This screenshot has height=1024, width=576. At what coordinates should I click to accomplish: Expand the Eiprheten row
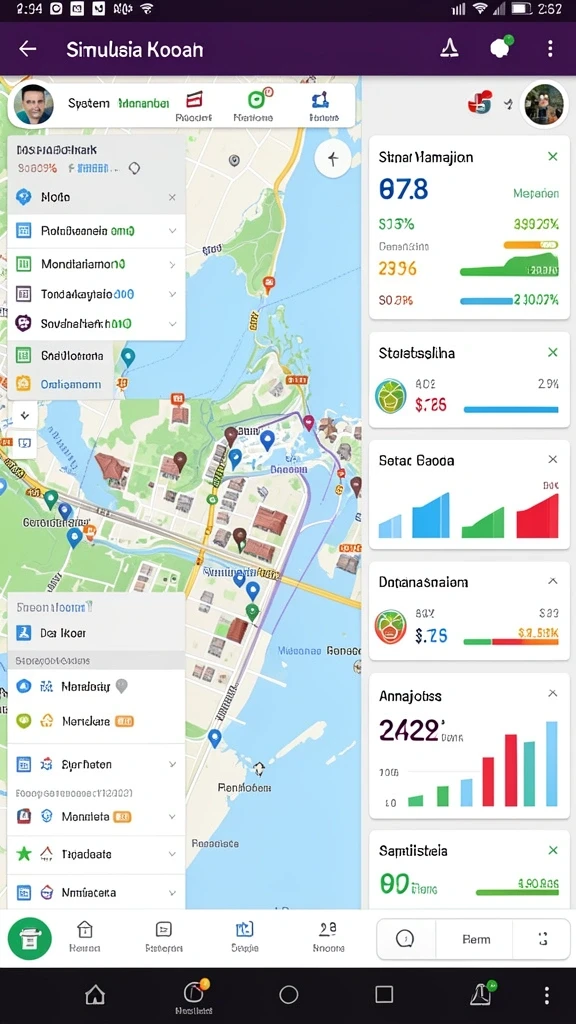pyautogui.click(x=172, y=764)
